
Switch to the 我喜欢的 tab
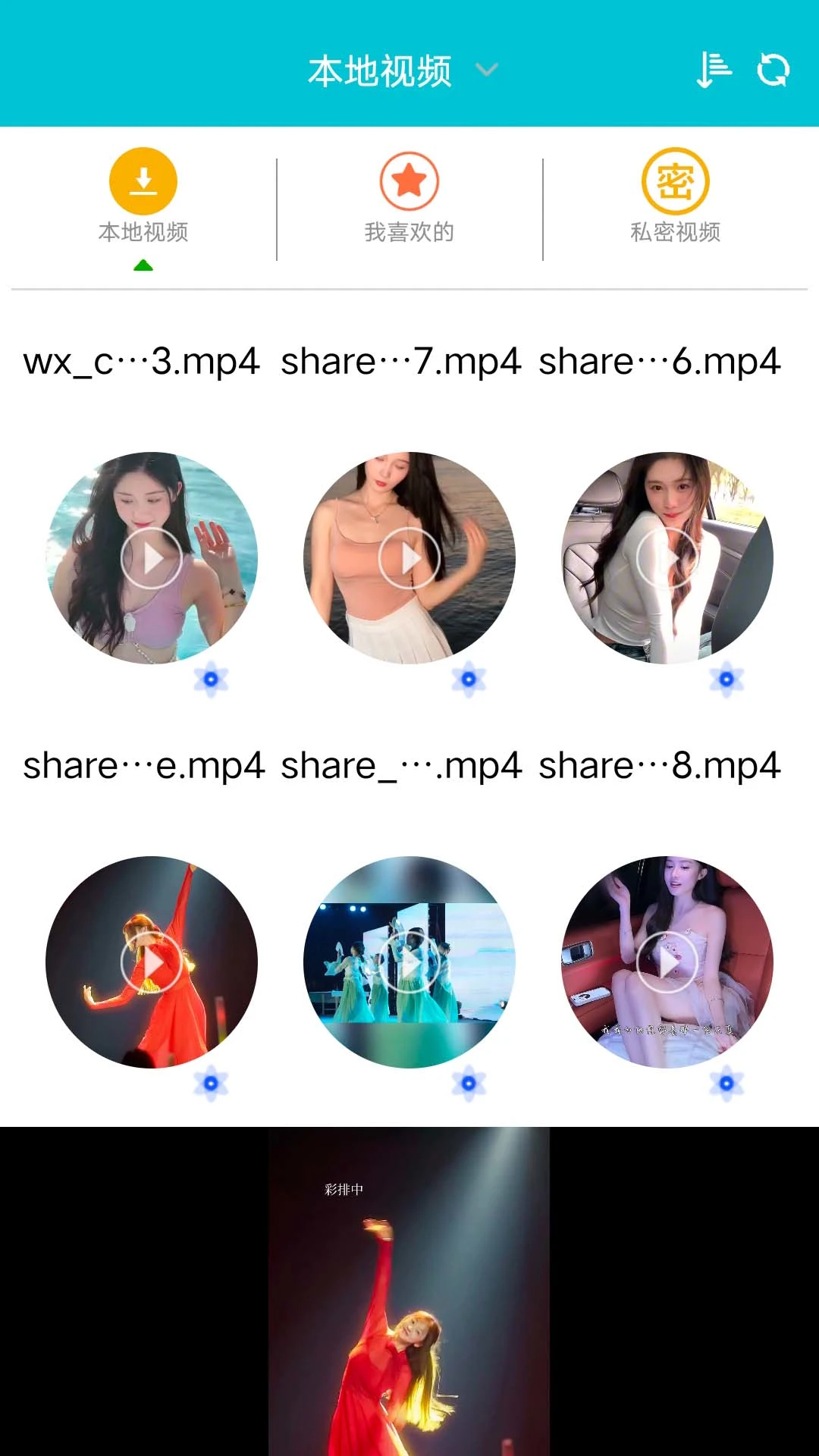[x=409, y=196]
